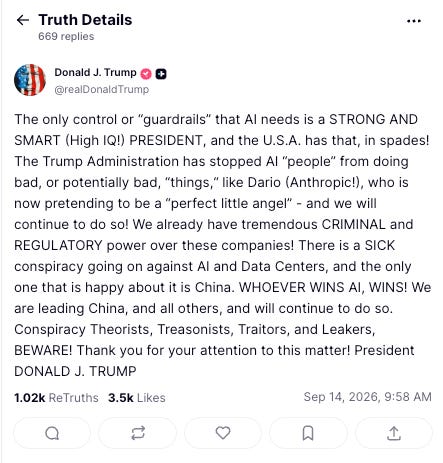The height and width of the screenshot is (463, 443).
Task: ReTruth this post
Action: [x=138, y=433]
